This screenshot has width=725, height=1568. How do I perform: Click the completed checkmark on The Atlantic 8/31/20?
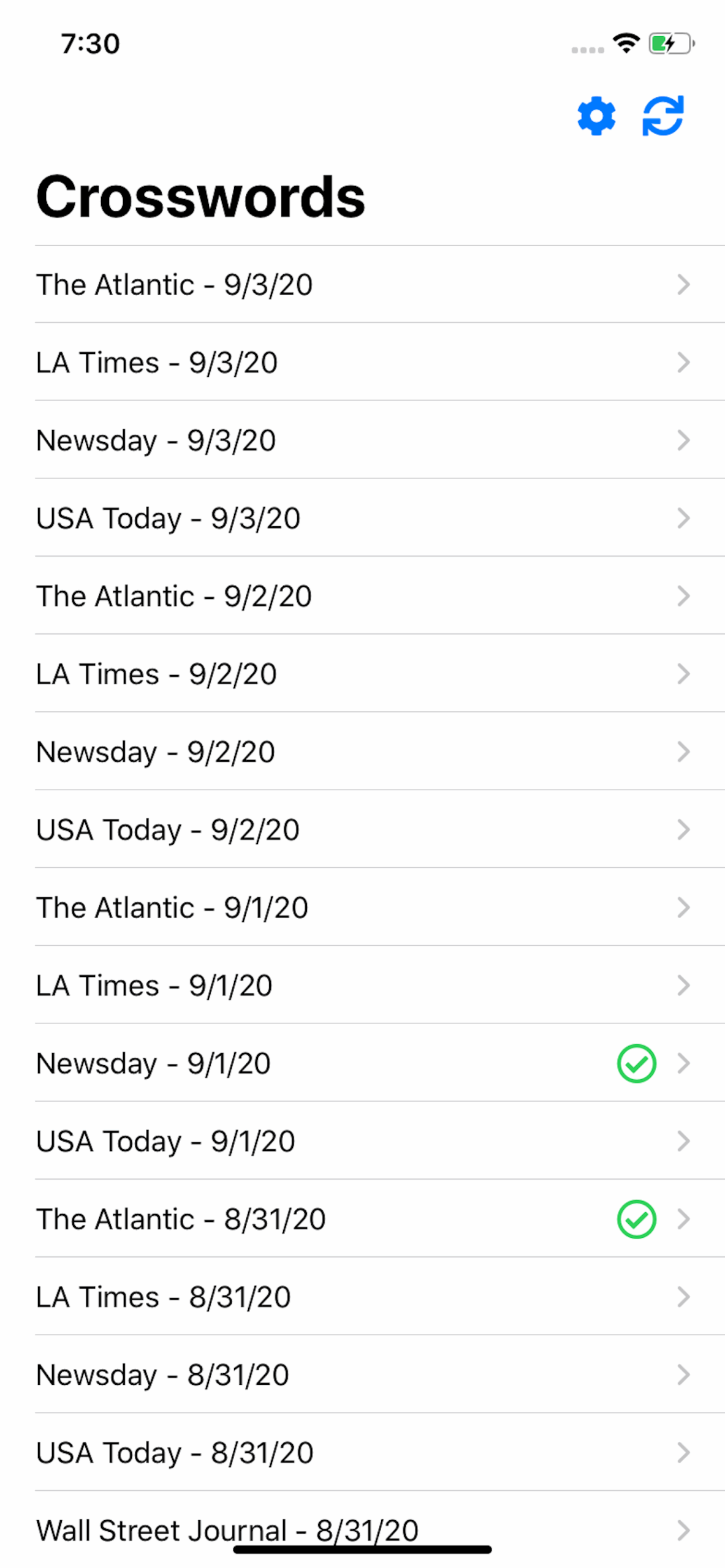click(x=636, y=1219)
